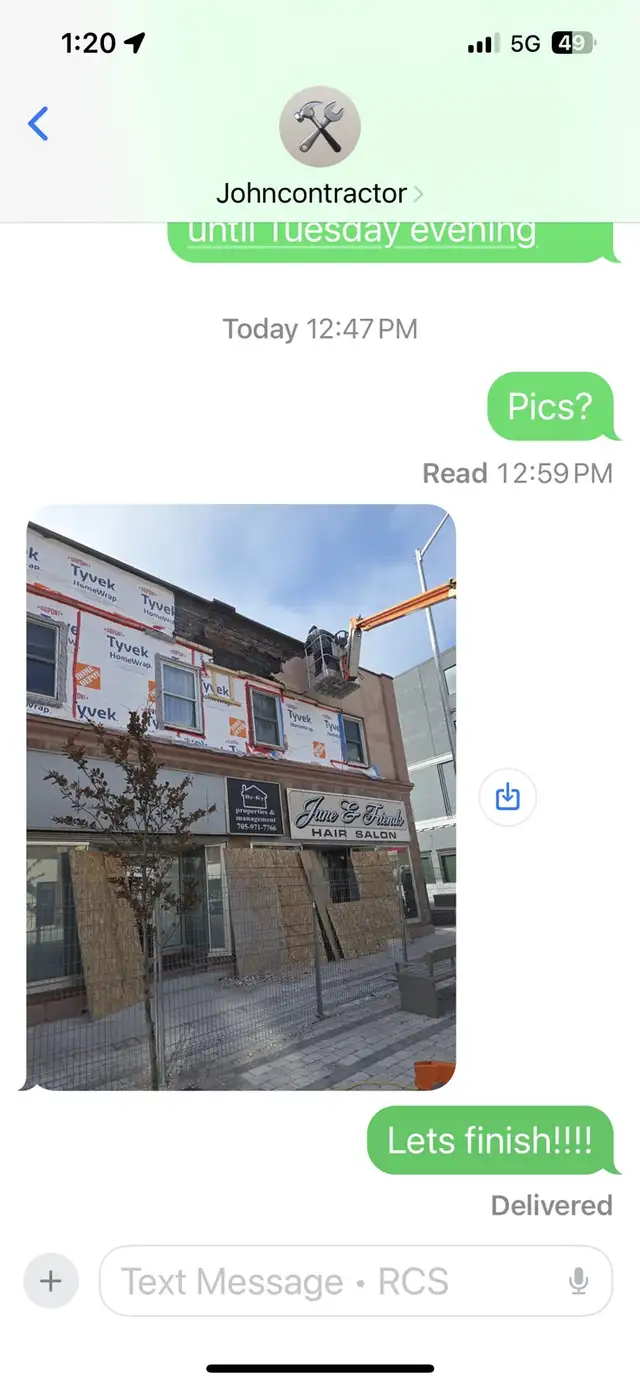The height and width of the screenshot is (1386, 640).
Task: Open the plus attachments menu
Action: pos(50,1281)
